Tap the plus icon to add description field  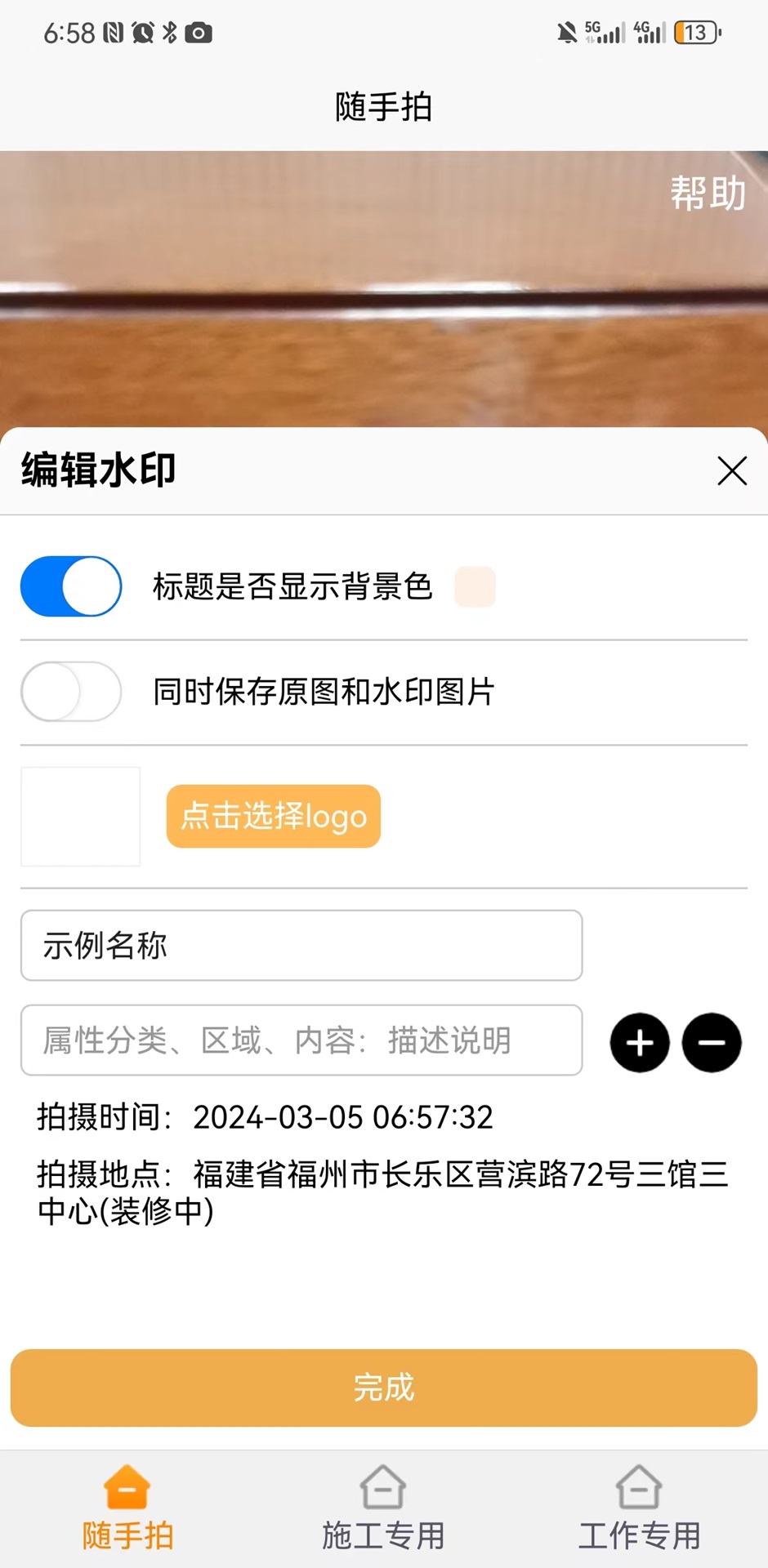point(640,1043)
